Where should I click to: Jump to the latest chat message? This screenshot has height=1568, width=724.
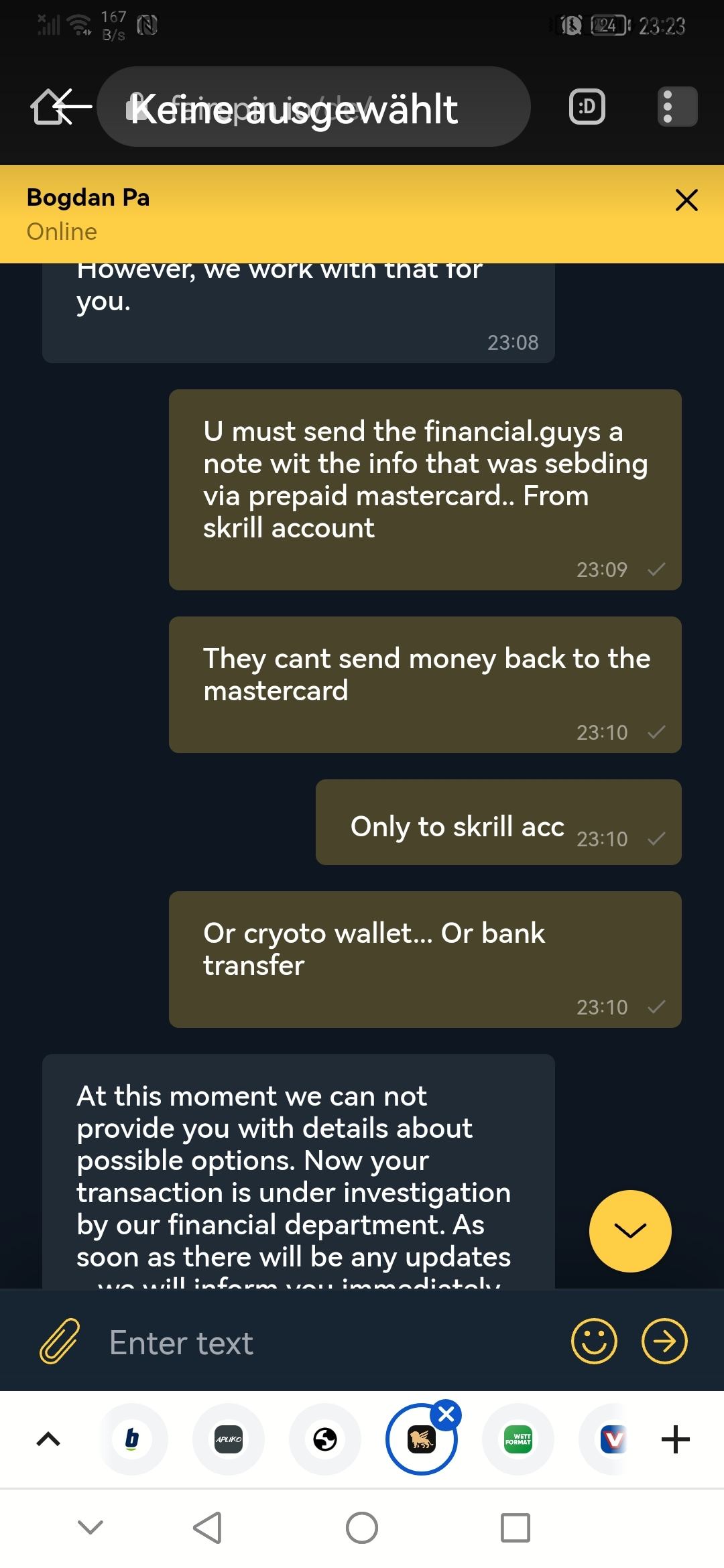pos(629,1230)
